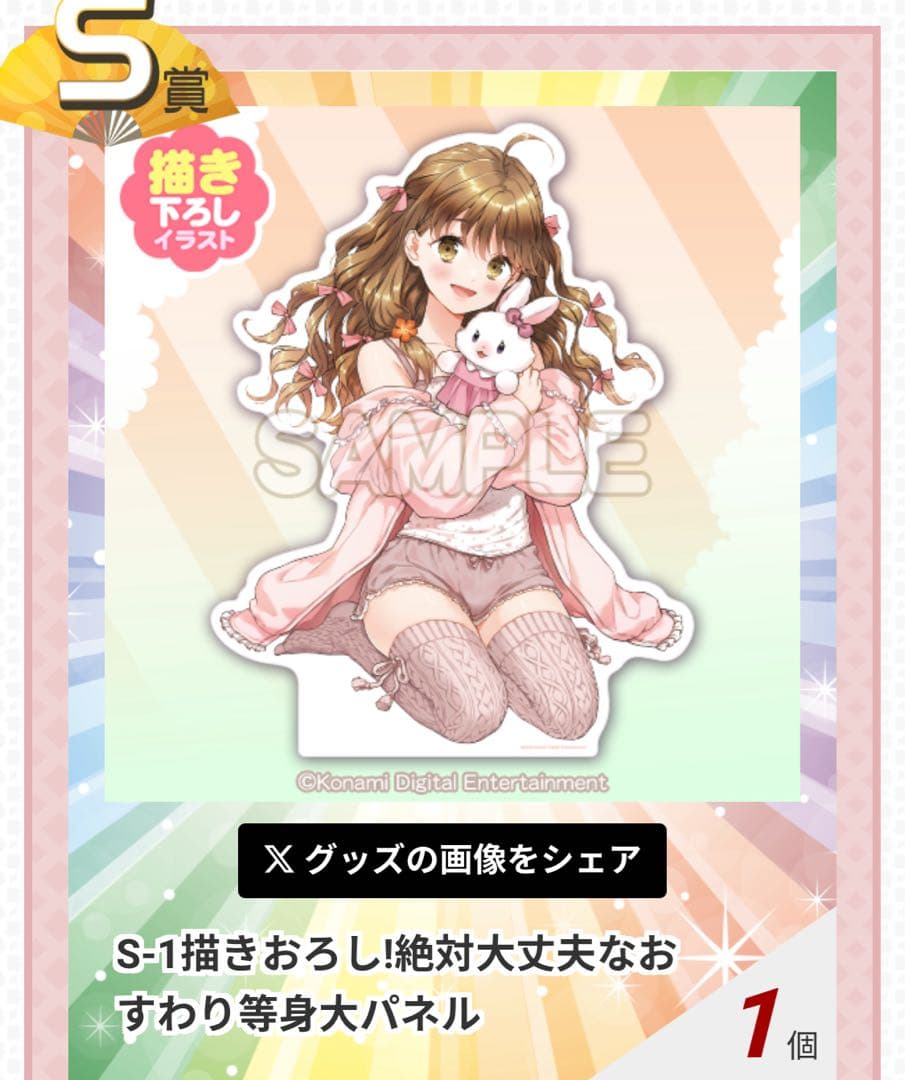Open the S-prize panel sample image

pos(452,450)
